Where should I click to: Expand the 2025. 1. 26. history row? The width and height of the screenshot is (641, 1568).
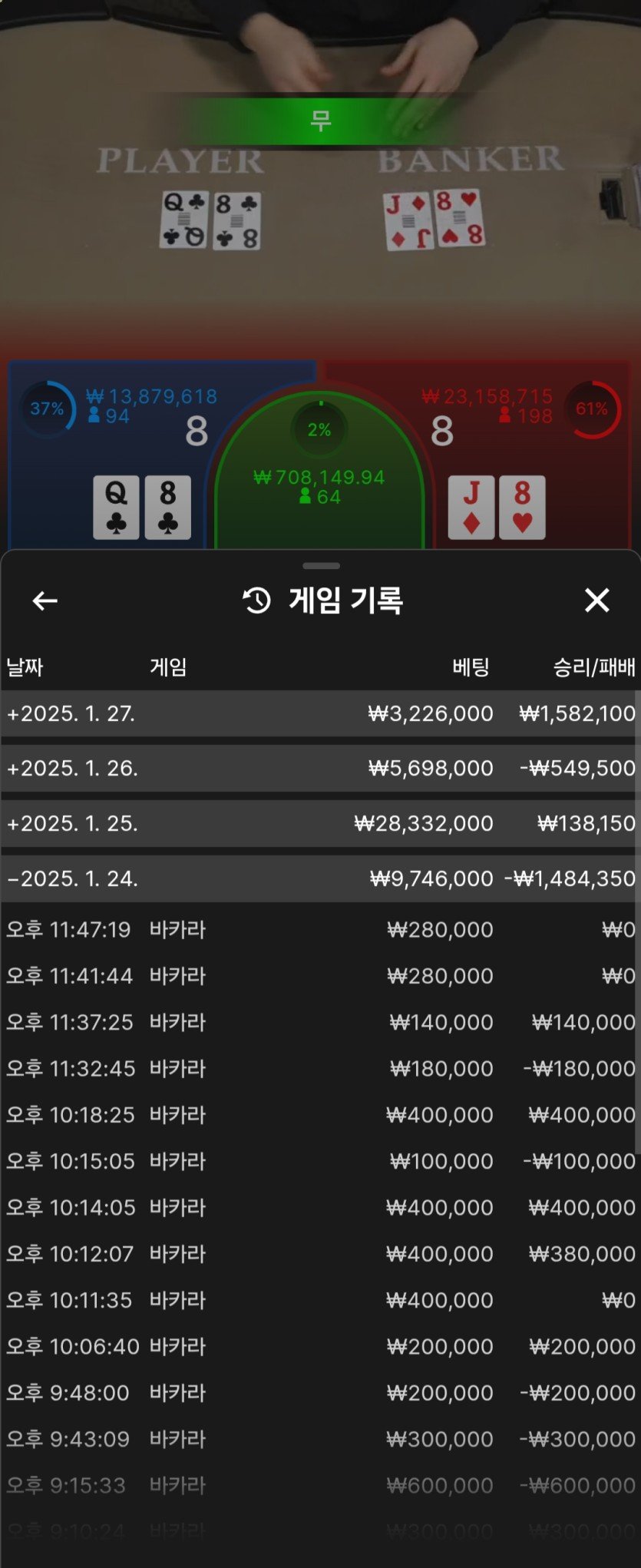(x=319, y=769)
